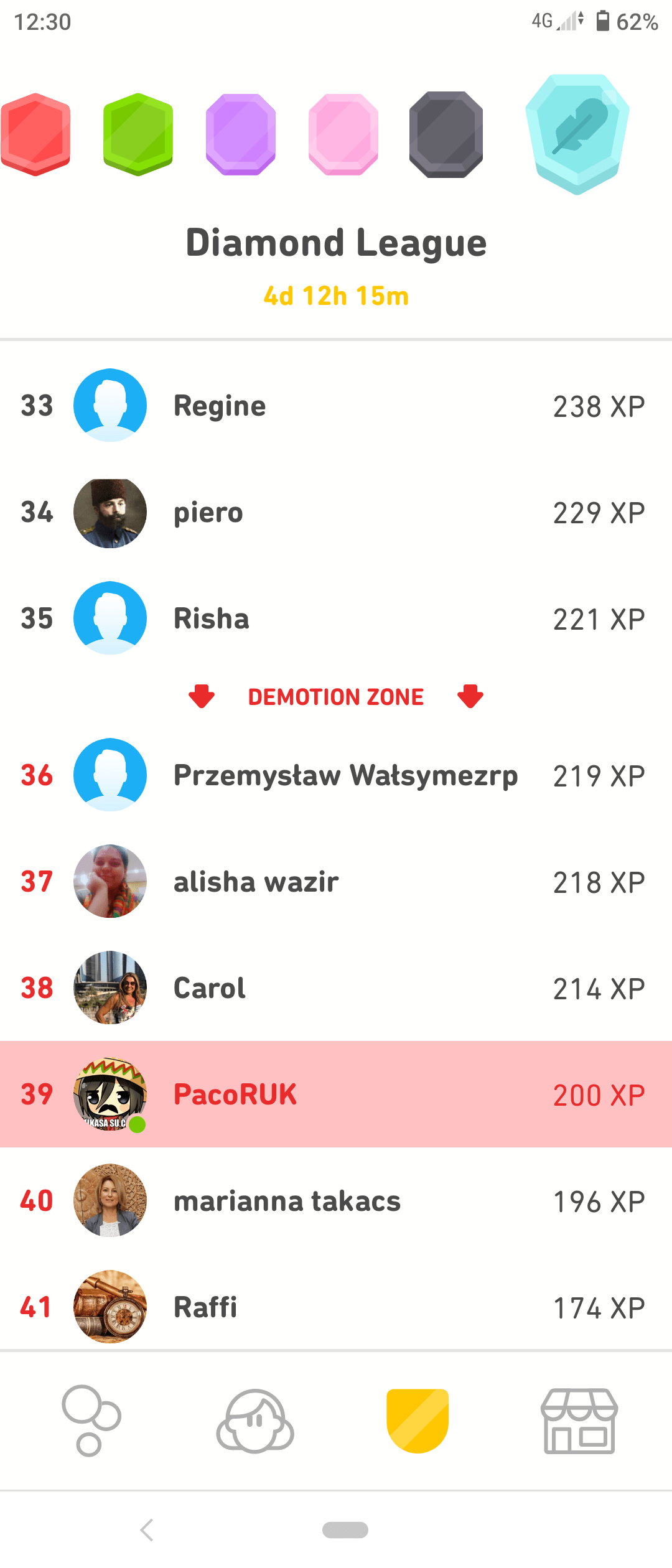Tap the highlighted PacoRUK leaderboard row

point(336,1094)
